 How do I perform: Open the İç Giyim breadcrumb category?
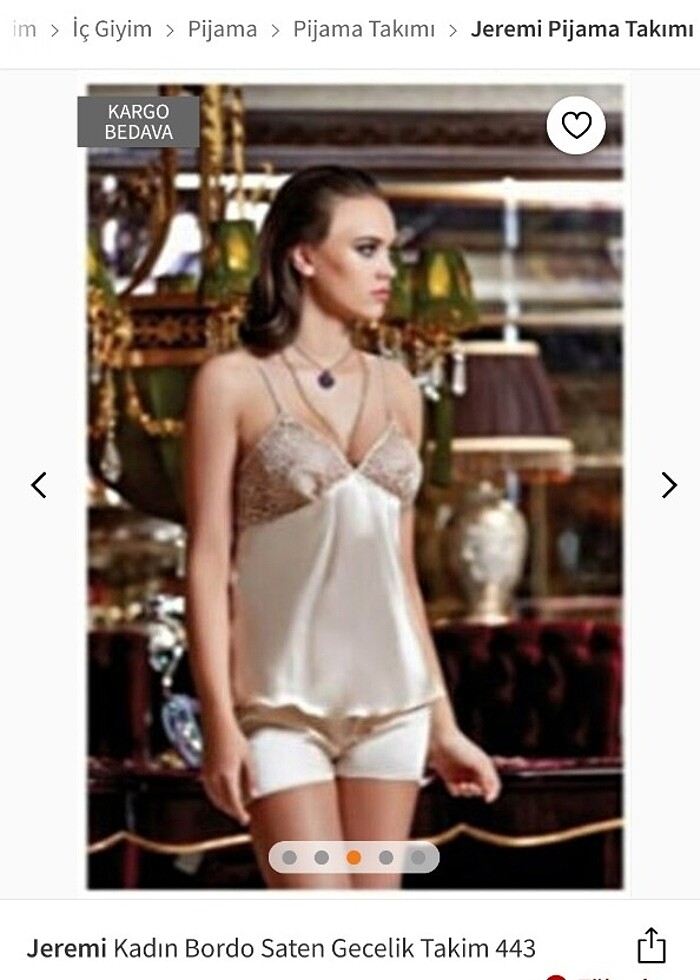(x=112, y=29)
